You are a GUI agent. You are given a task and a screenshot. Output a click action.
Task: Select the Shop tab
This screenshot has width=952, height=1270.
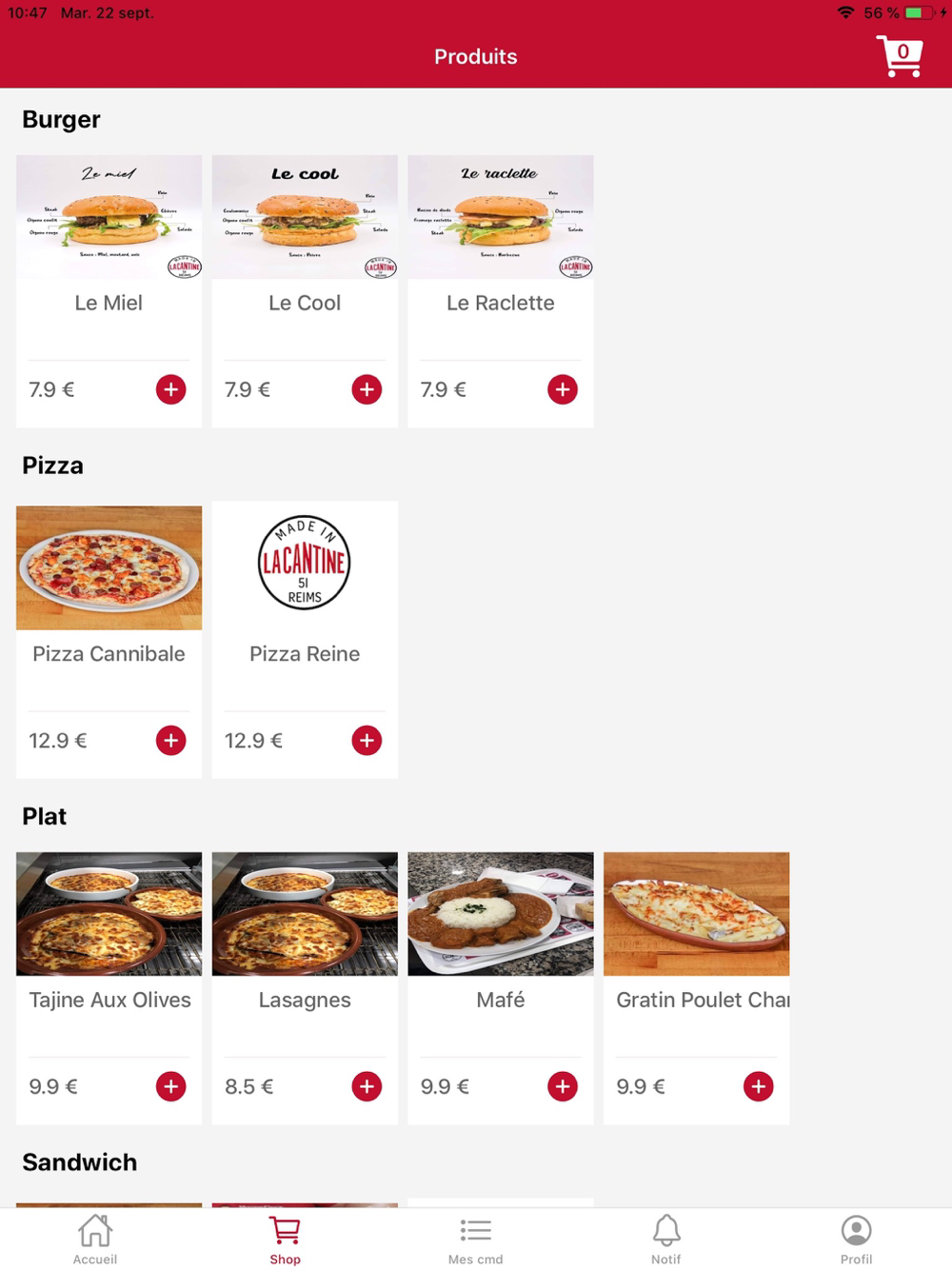click(x=285, y=1240)
